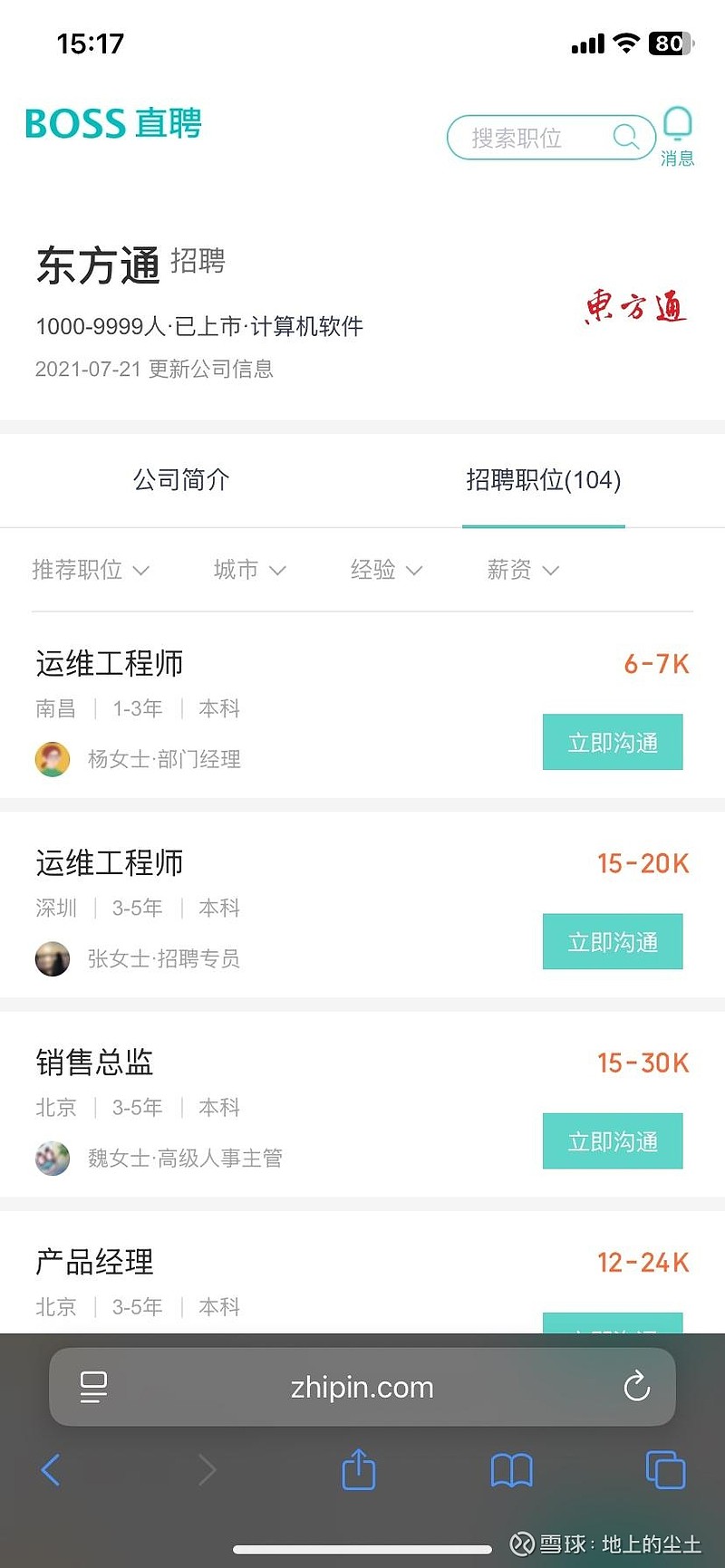
Task: Tap 立即沟通 for the 南昌 运维工程师 job
Action: point(613,743)
